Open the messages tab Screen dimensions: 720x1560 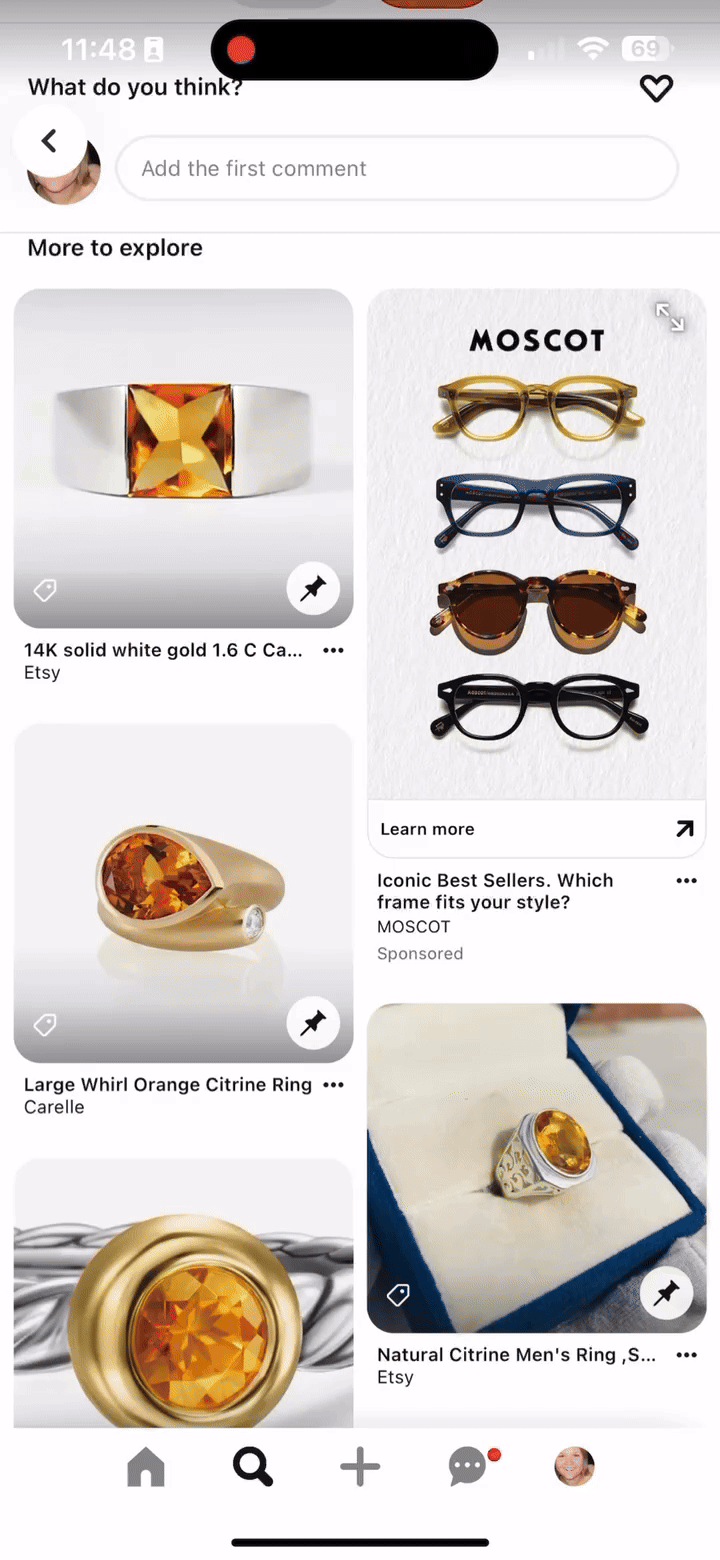468,1468
